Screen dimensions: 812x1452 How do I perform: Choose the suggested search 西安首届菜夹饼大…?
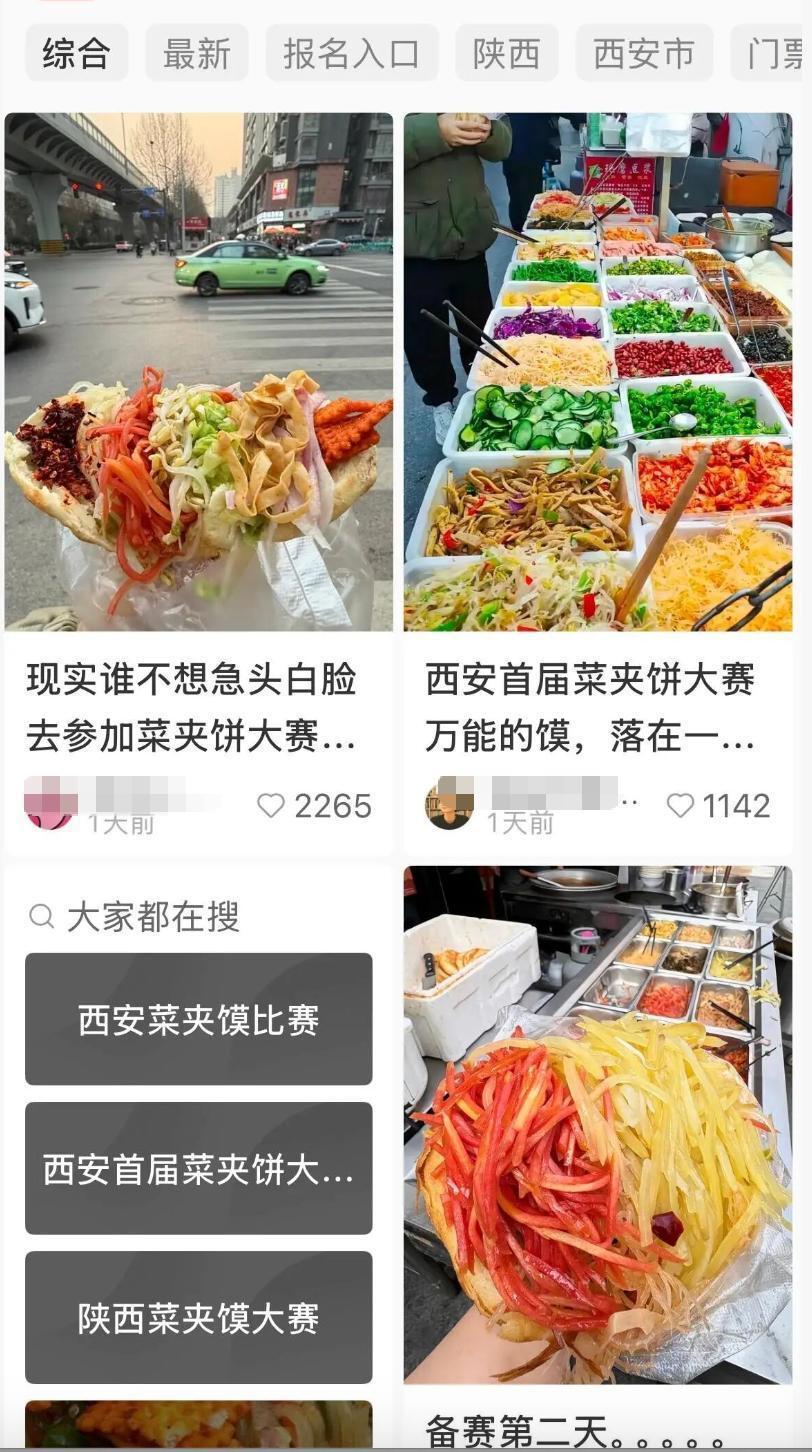pos(199,1168)
